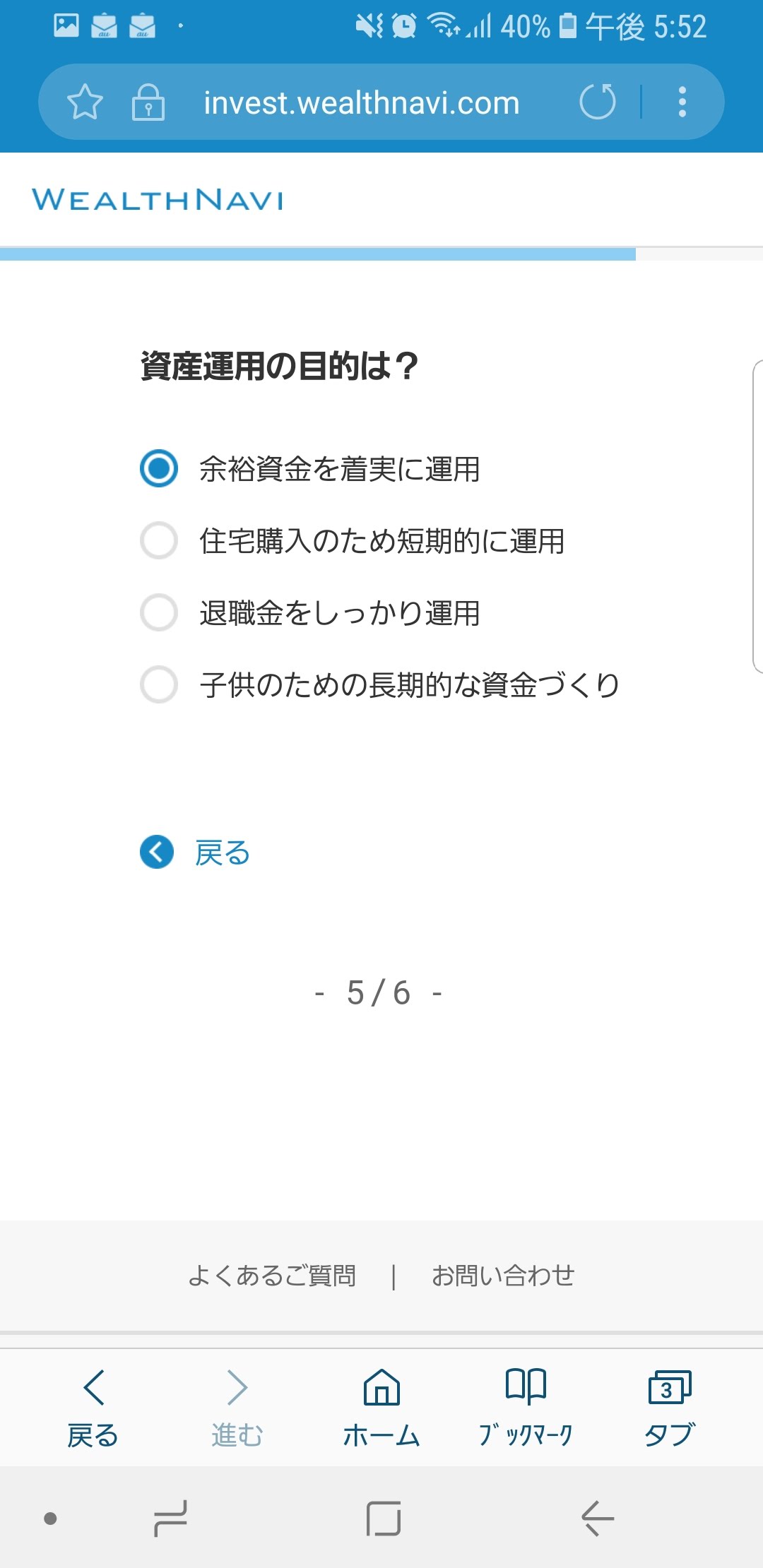763x1568 pixels.
Task: Tap the system home button
Action: (384, 1519)
